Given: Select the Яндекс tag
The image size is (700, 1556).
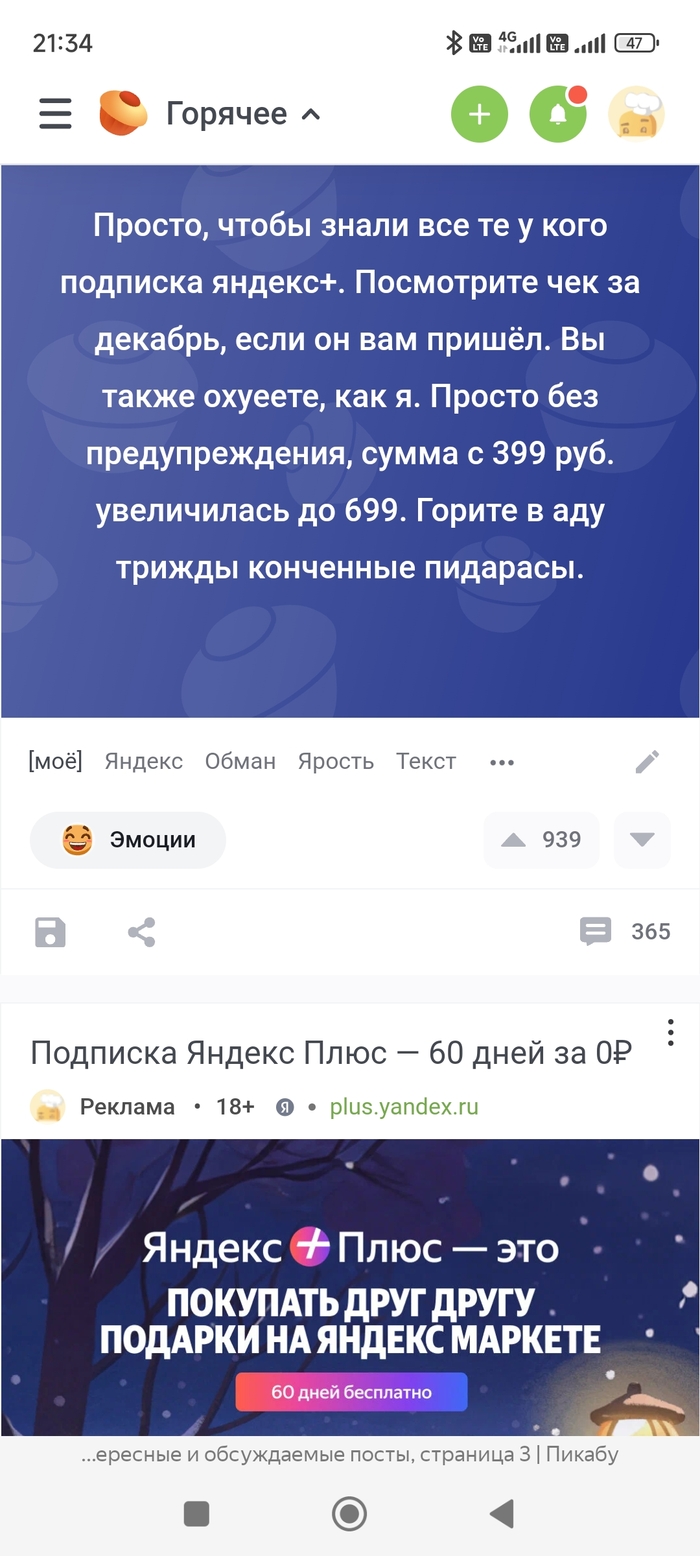Looking at the screenshot, I should tap(143, 761).
